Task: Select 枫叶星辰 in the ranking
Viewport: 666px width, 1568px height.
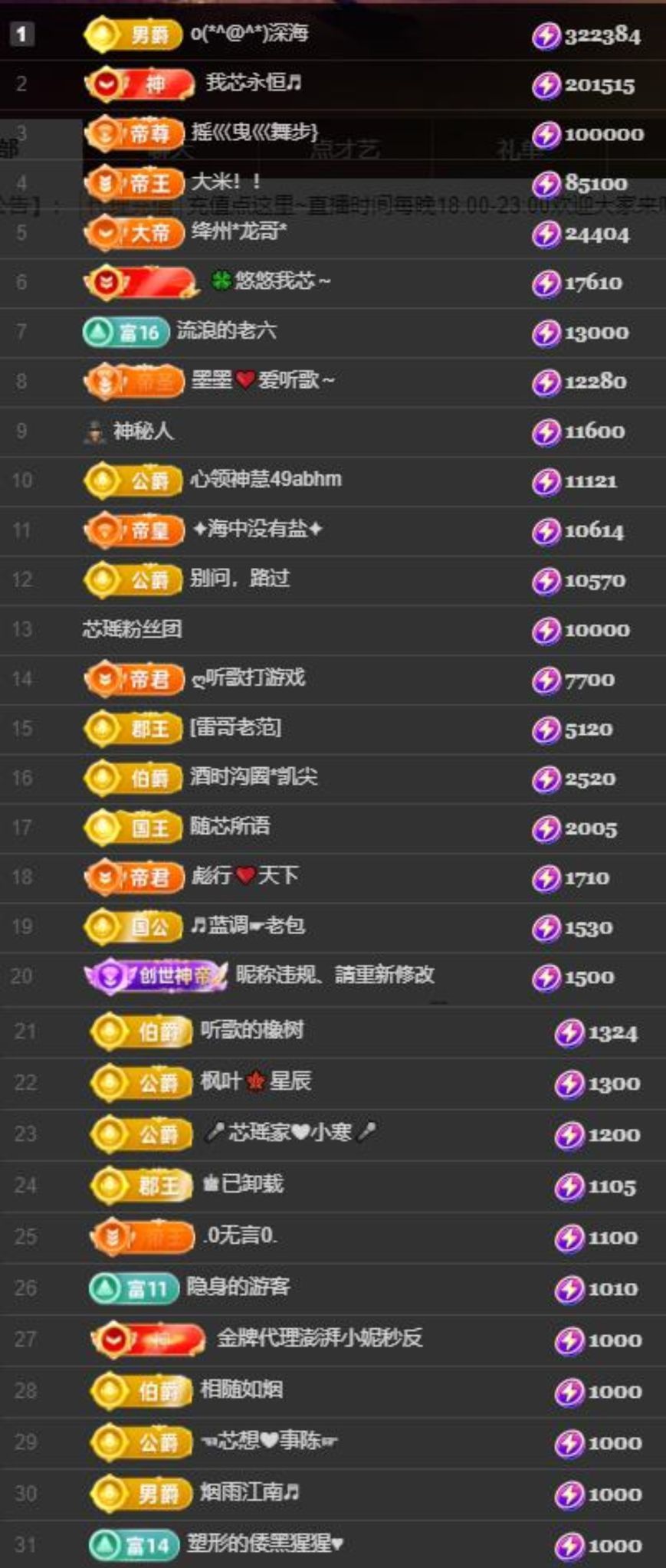Action: pyautogui.click(x=255, y=1081)
